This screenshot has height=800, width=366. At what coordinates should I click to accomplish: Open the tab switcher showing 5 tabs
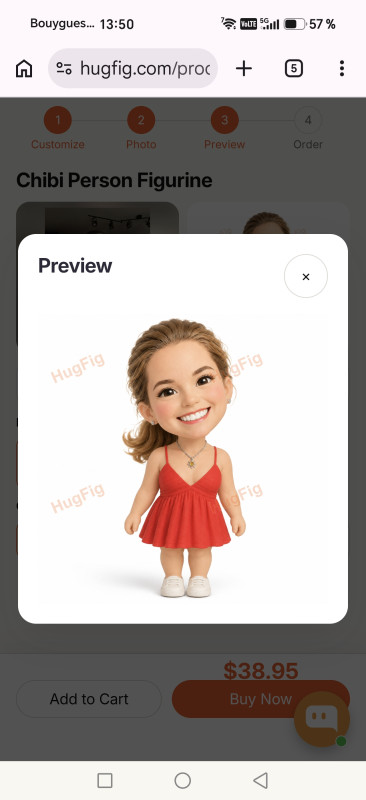(x=294, y=68)
